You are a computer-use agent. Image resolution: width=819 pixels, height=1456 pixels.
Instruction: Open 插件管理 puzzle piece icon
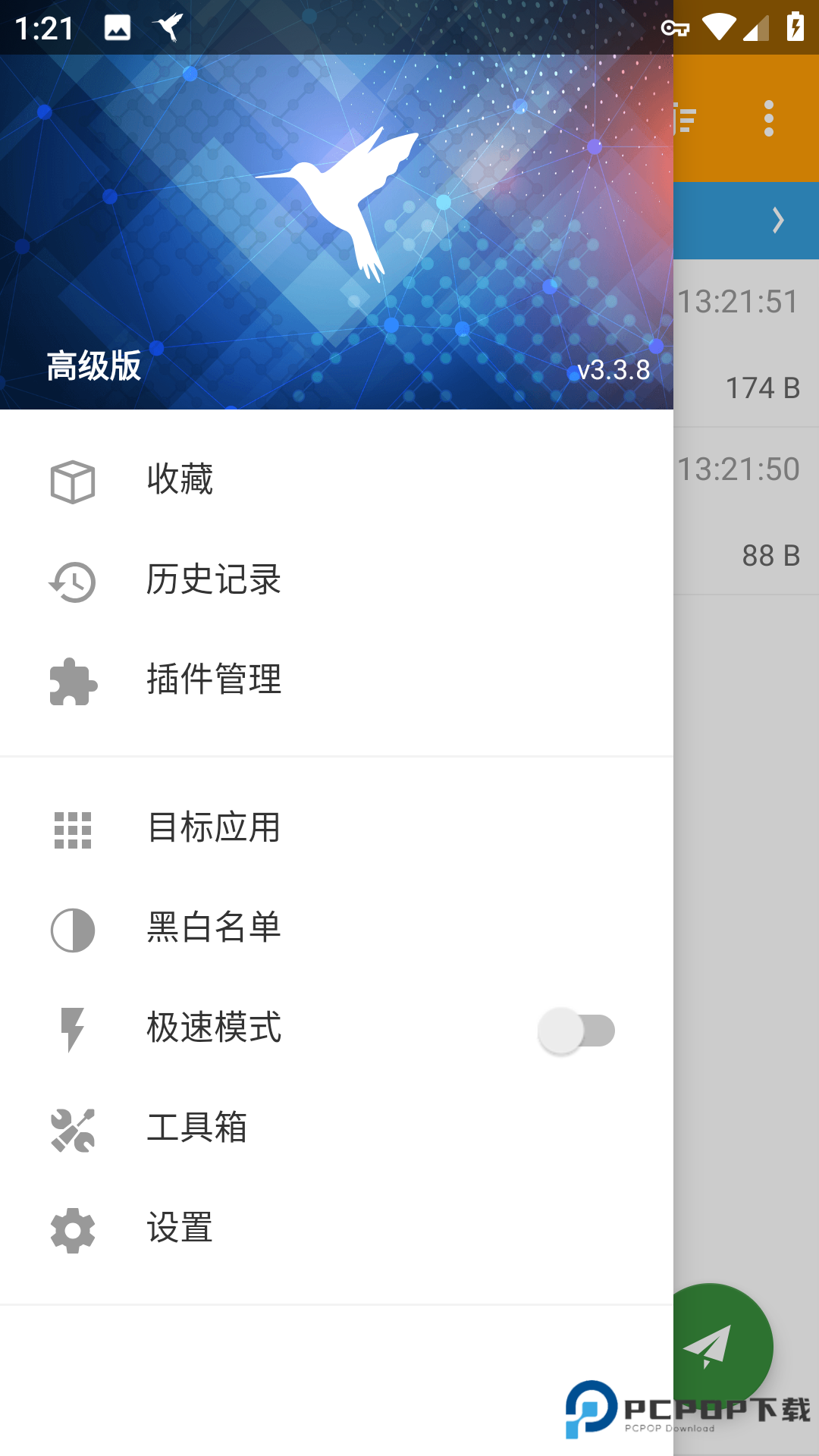(72, 681)
